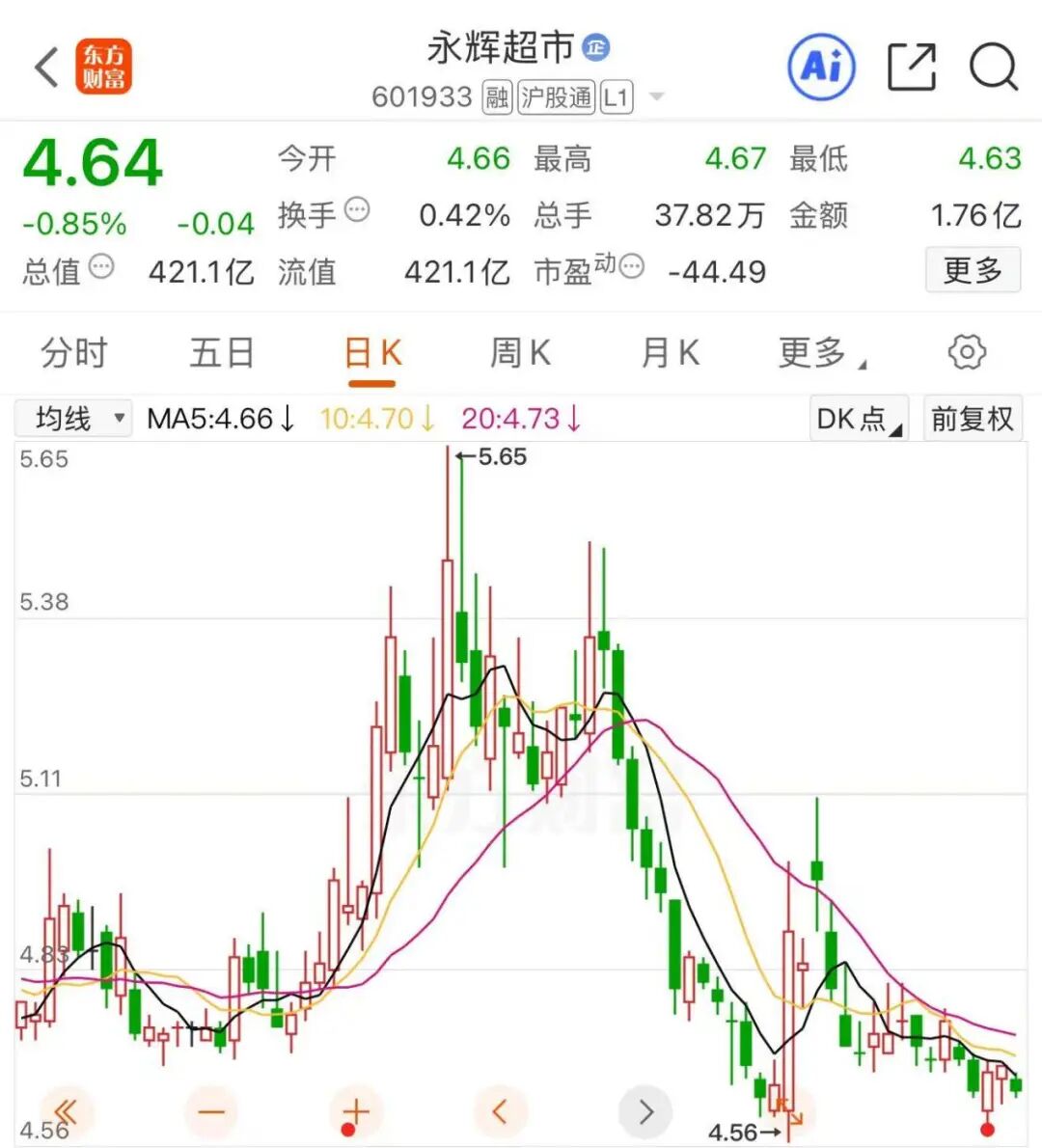The height and width of the screenshot is (1148, 1042).
Task: Tap the back arrow at top left
Action: (46, 68)
